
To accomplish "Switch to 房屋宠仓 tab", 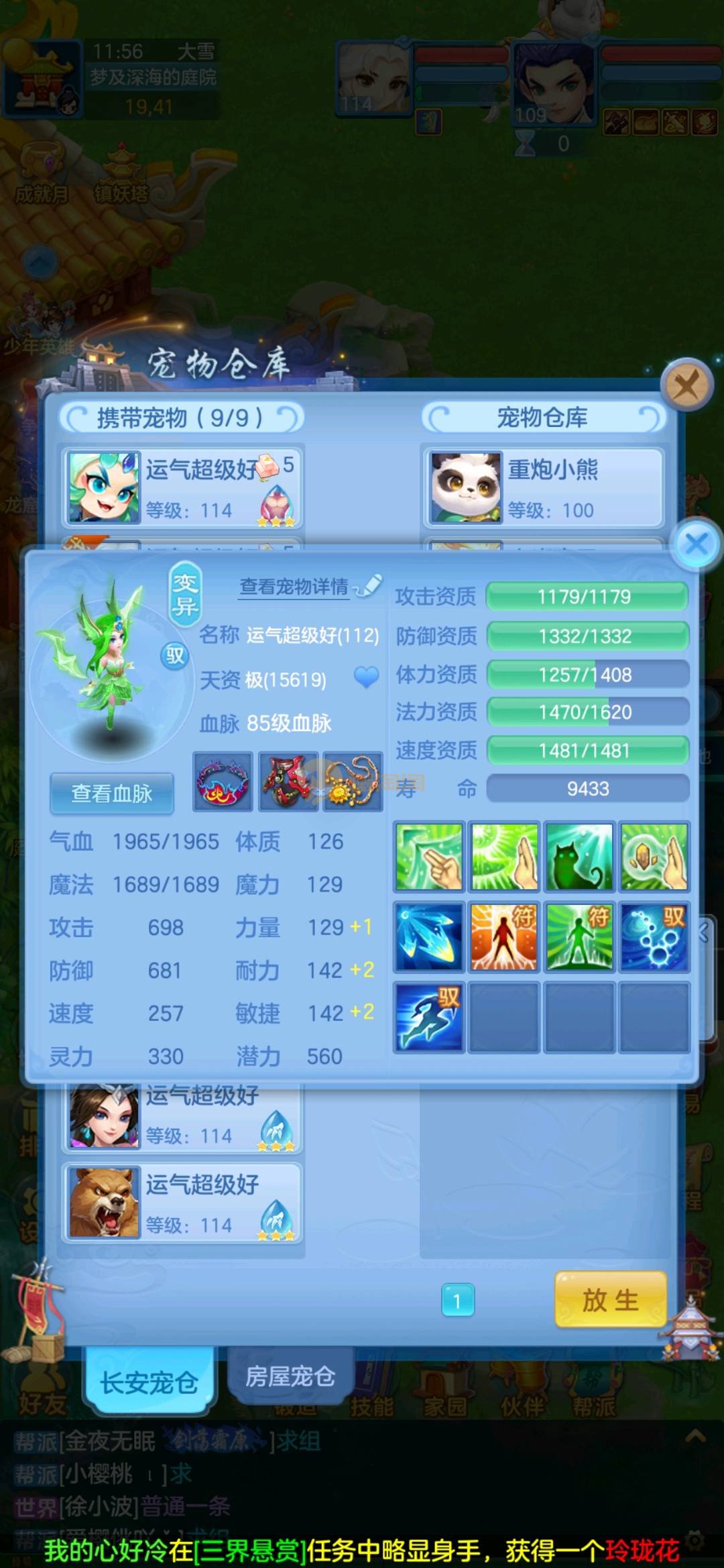I will click(290, 1376).
